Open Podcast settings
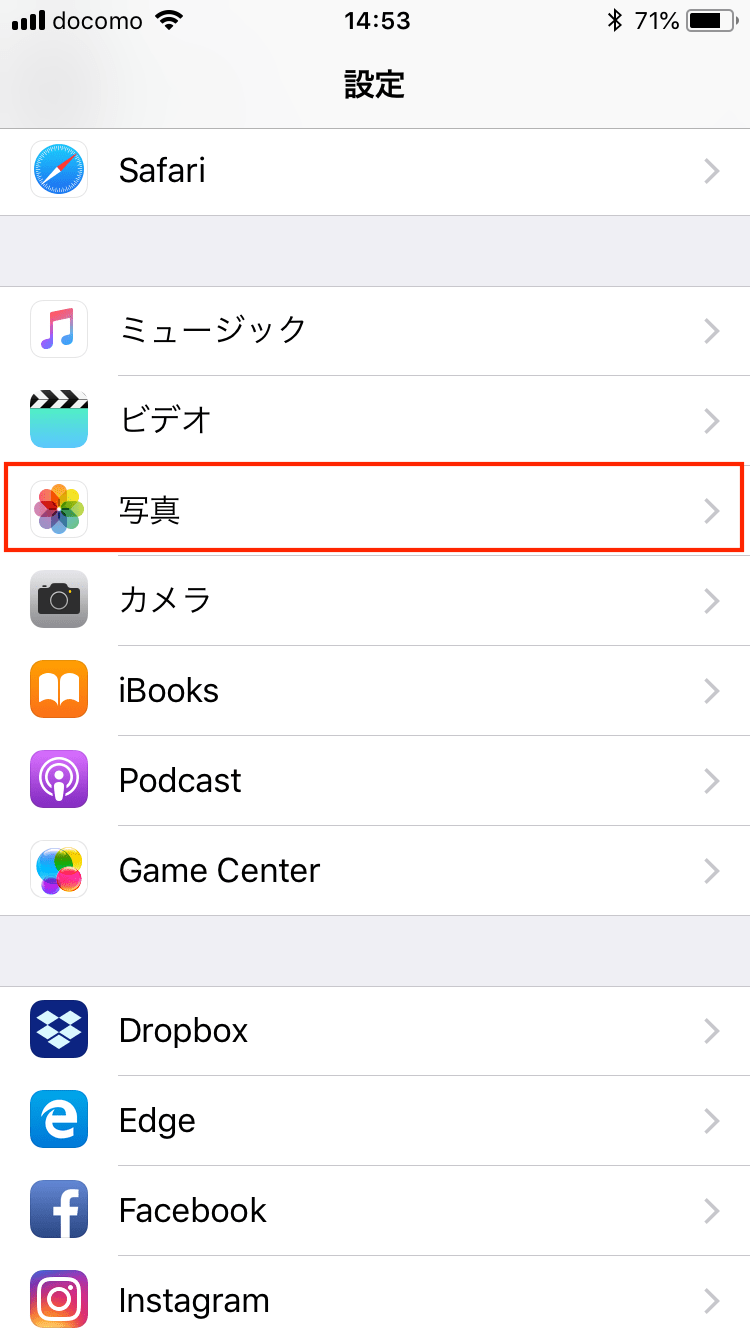Image resolution: width=750 pixels, height=1334 pixels. pos(375,781)
